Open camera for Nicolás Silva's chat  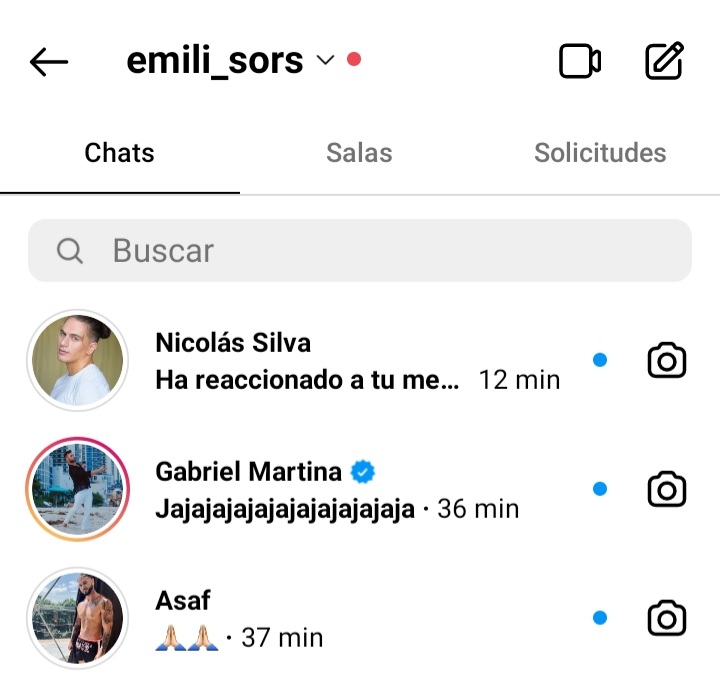click(666, 361)
